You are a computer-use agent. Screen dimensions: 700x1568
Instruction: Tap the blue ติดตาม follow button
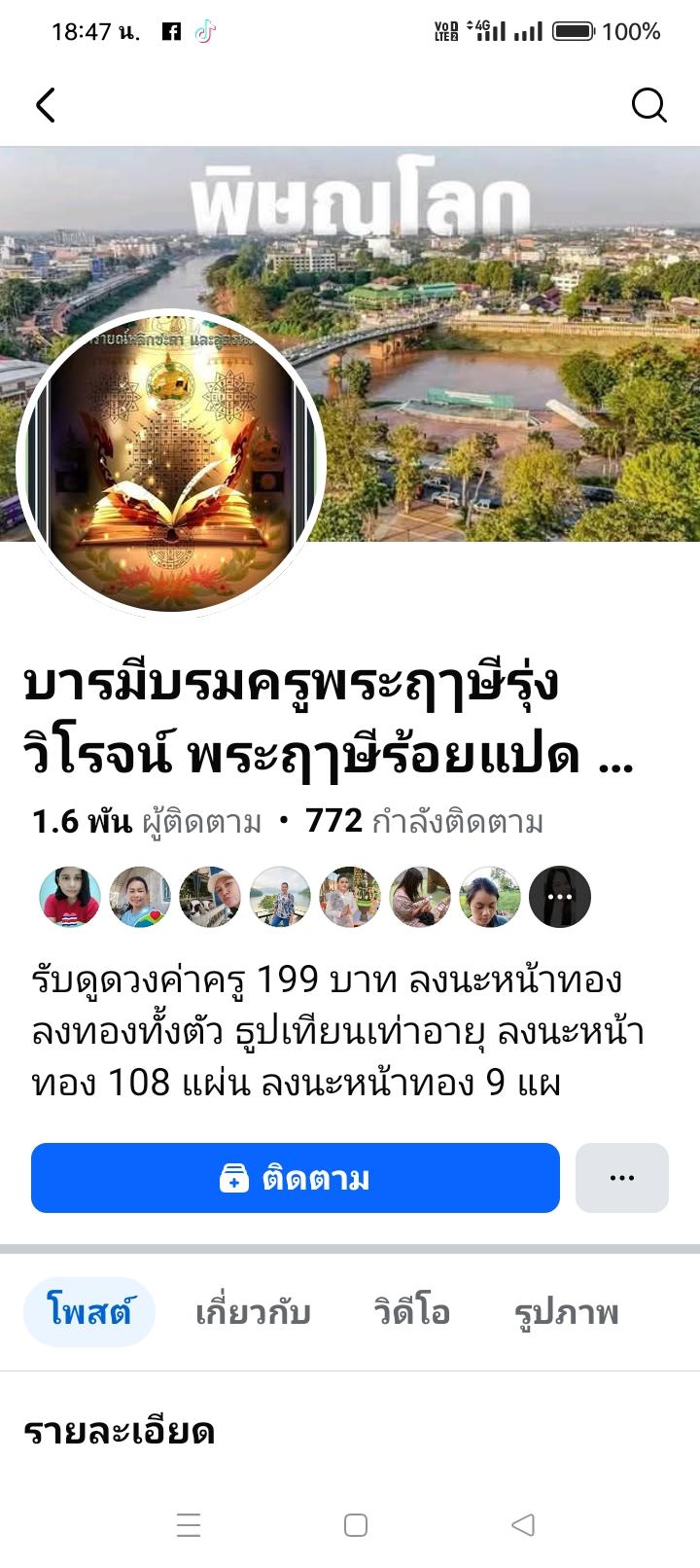point(296,1178)
